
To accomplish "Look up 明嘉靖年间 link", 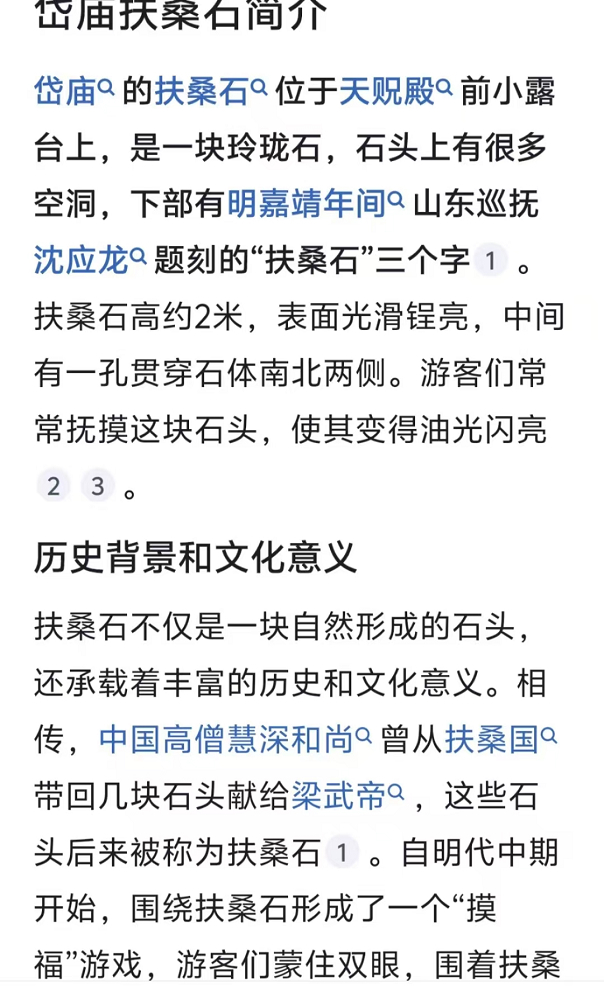I will tap(316, 204).
